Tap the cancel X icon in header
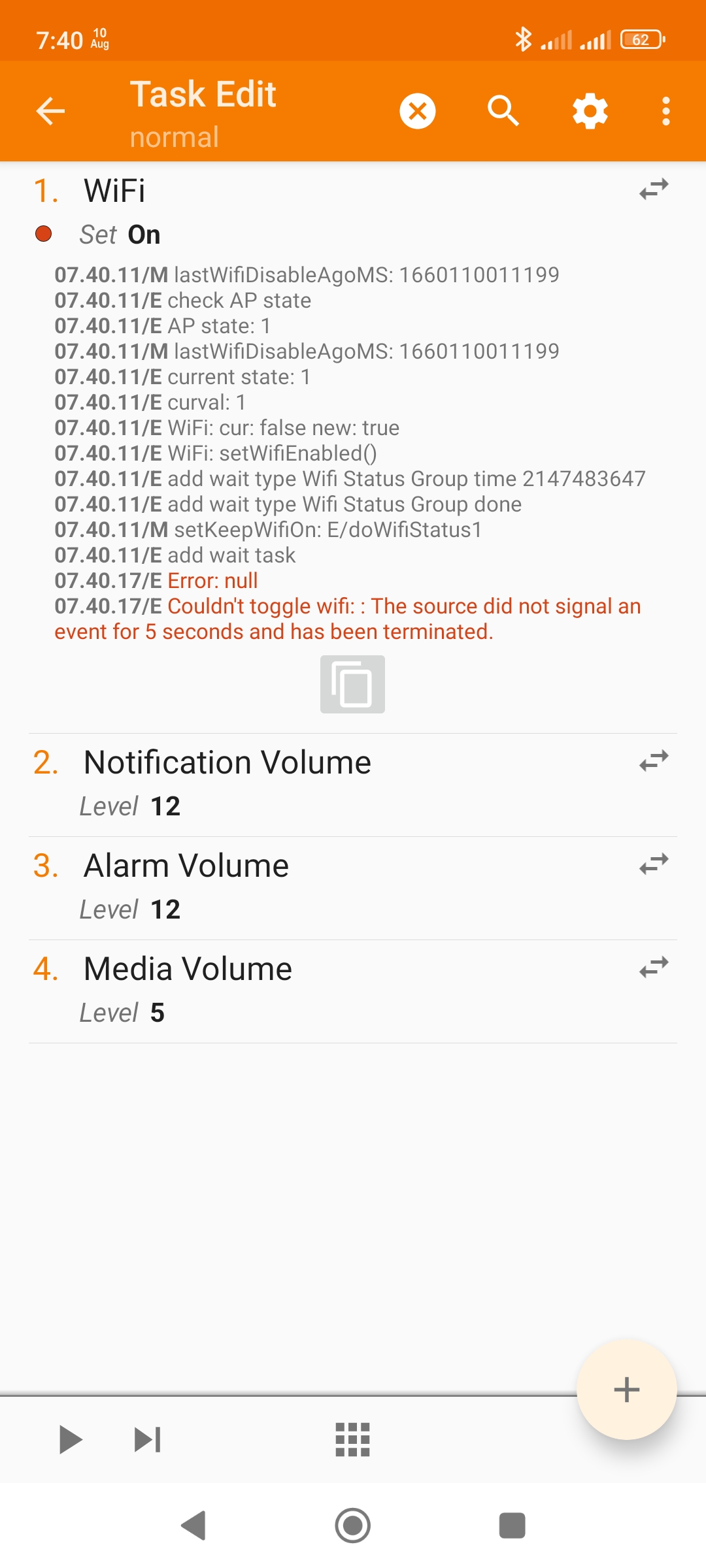706x1568 pixels. (418, 111)
